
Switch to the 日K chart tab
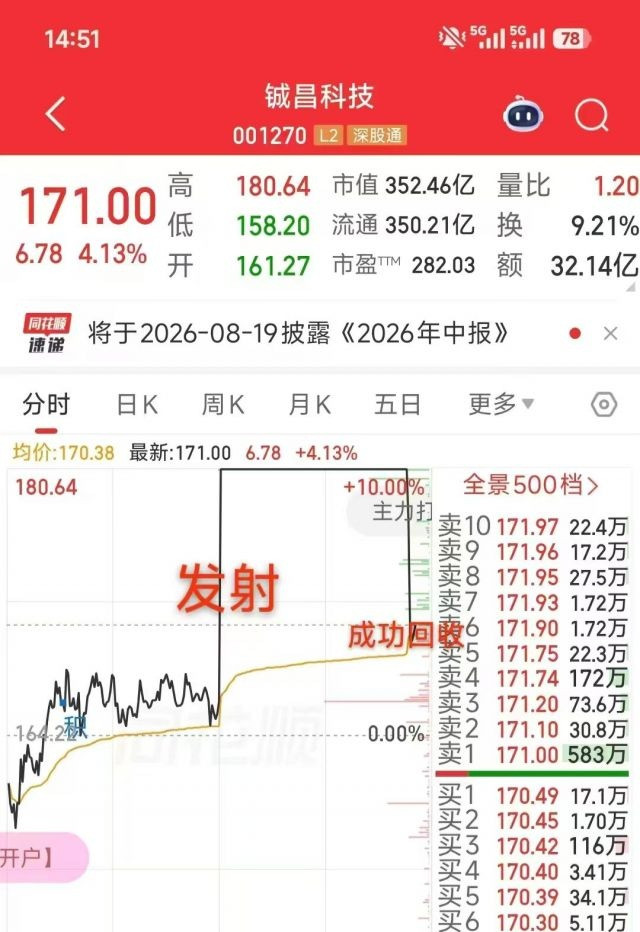[x=137, y=405]
